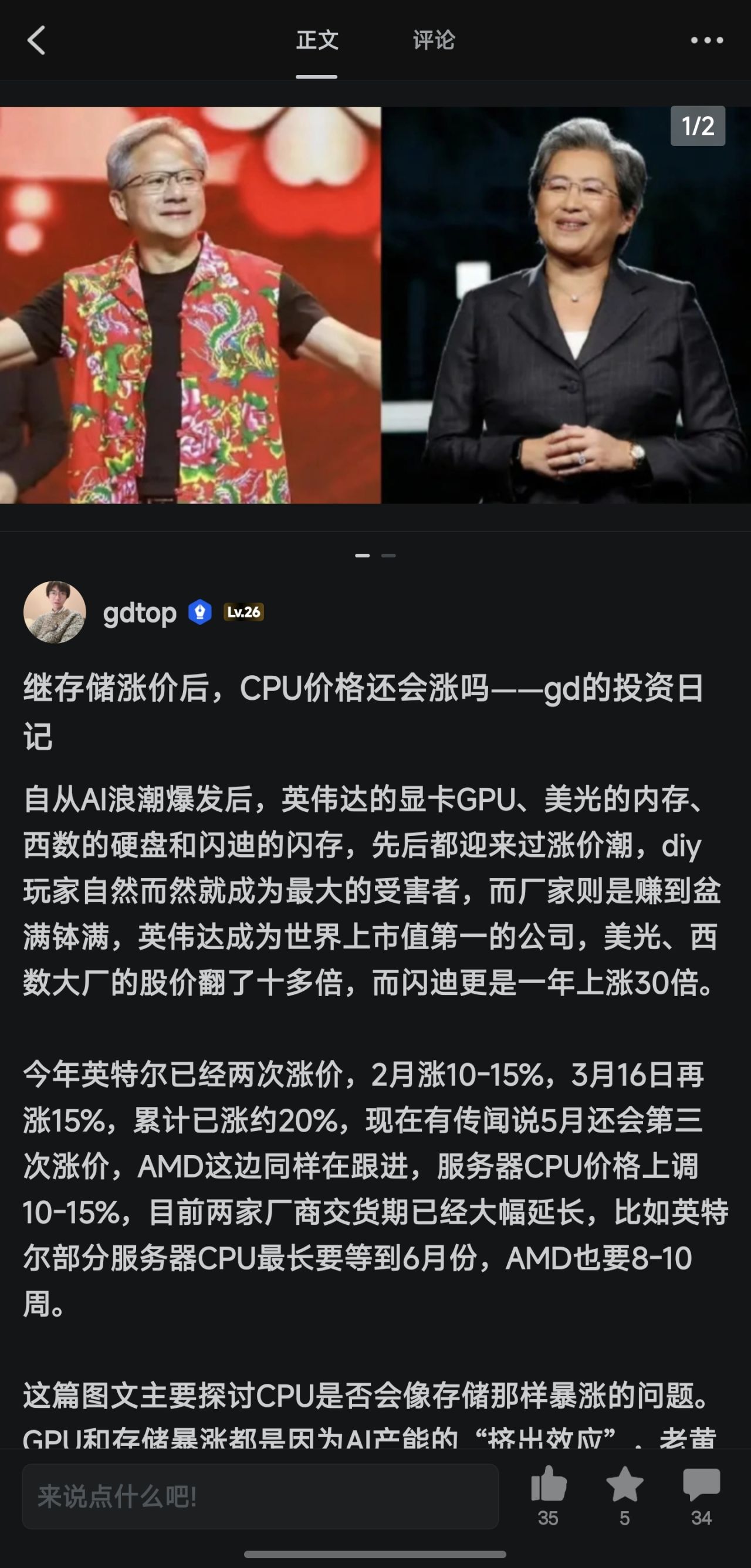Open comments via the speech-bubble icon

pos(701,1486)
